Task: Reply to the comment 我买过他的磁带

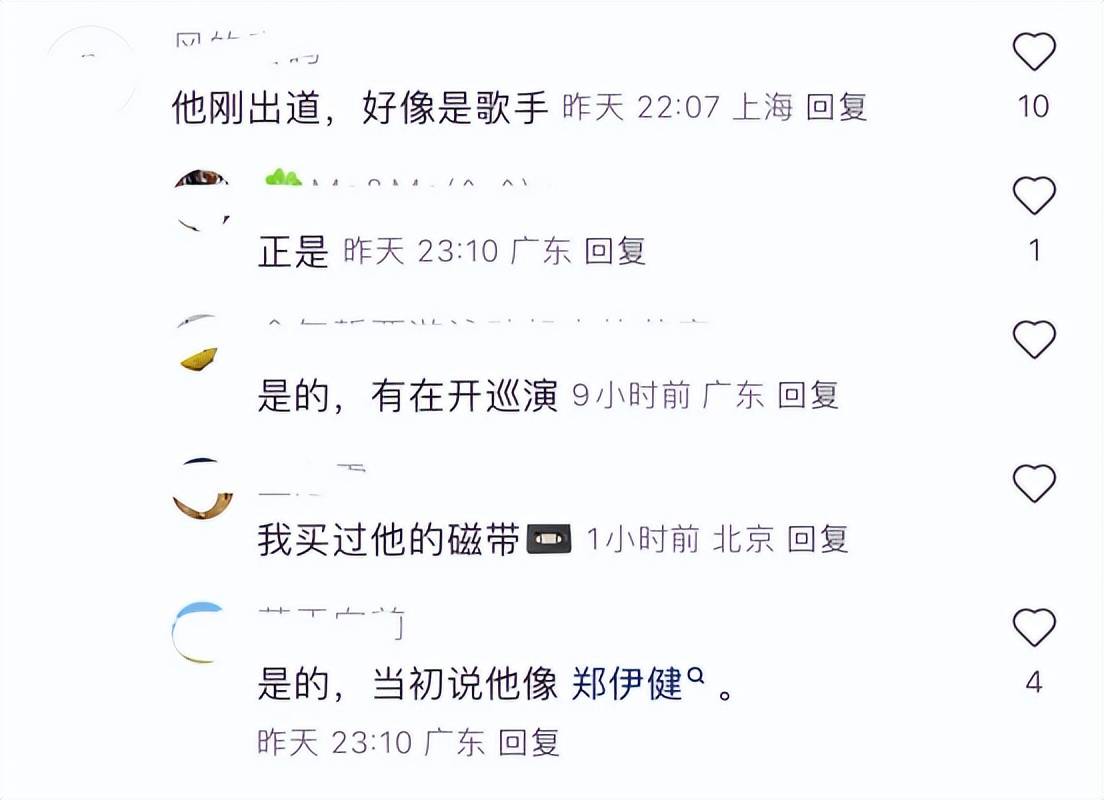Action: pos(818,540)
